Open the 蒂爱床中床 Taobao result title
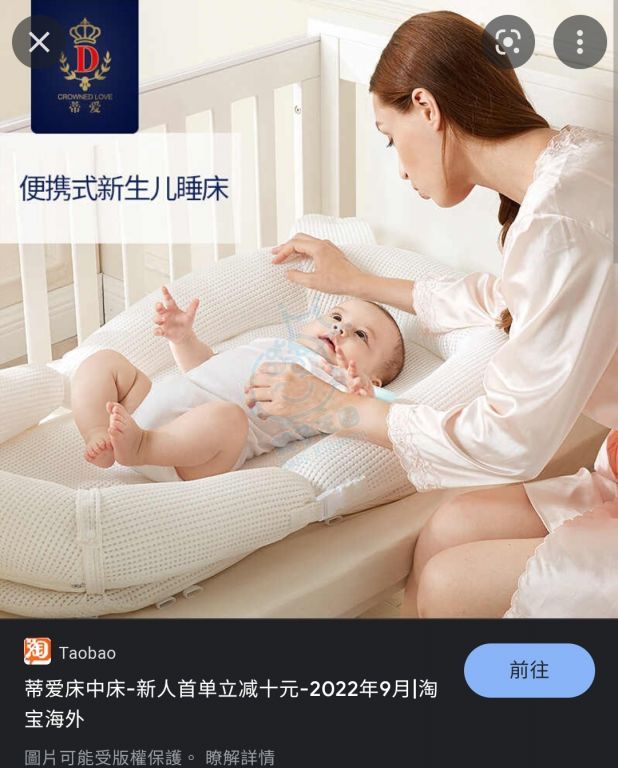The width and height of the screenshot is (618, 768). coord(231,703)
